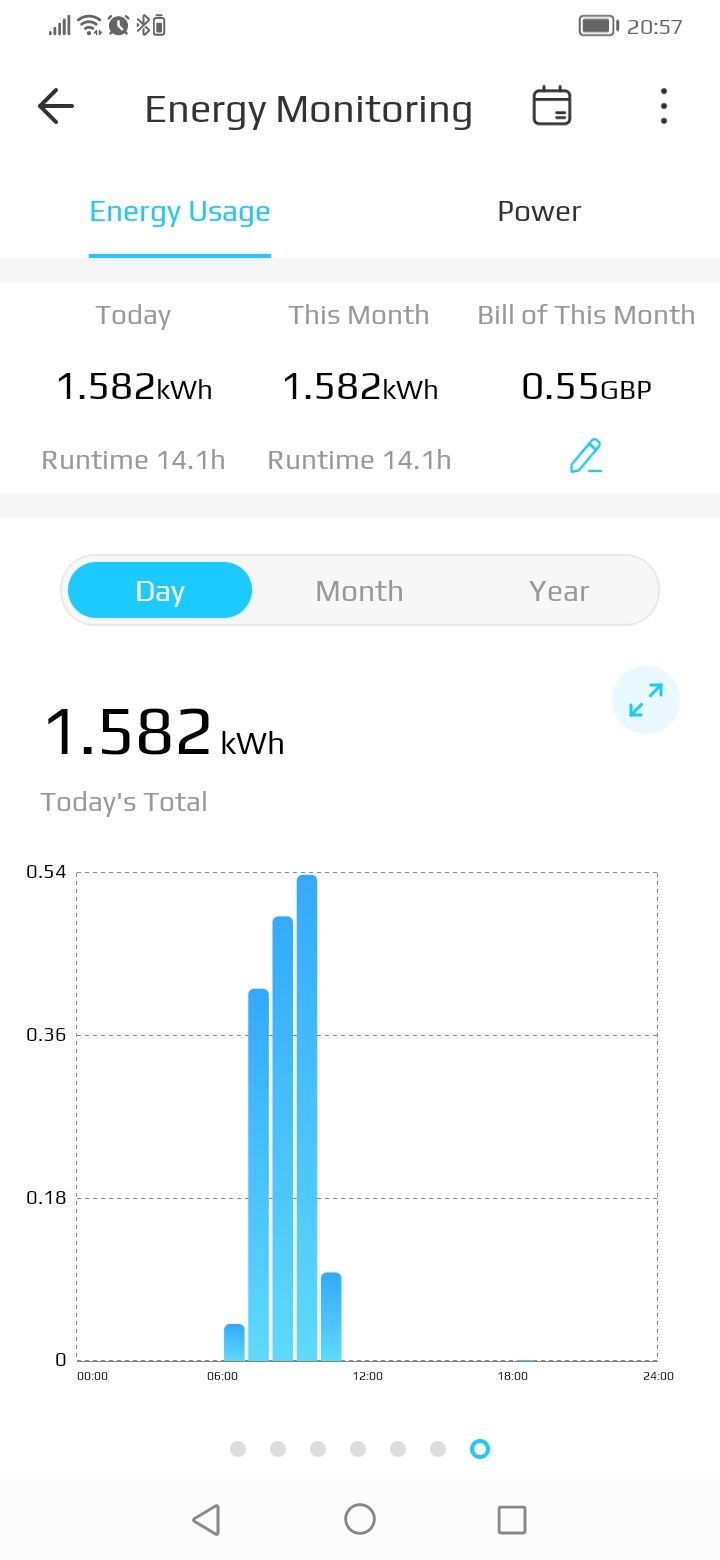Select the Month chart view

(359, 591)
